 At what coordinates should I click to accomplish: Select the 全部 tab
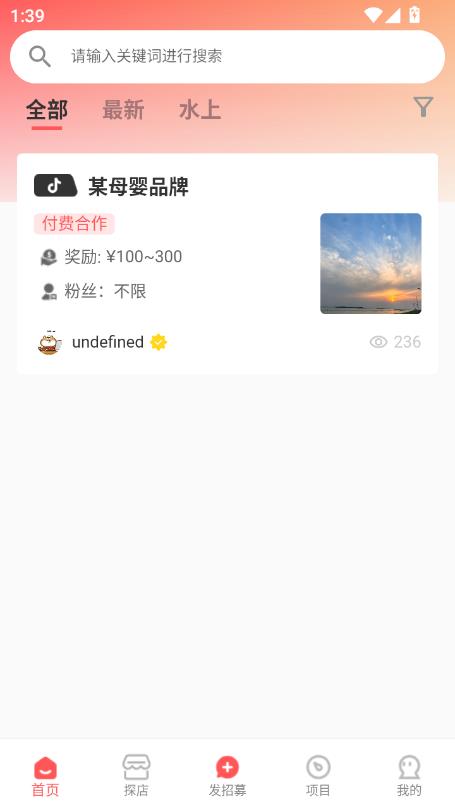click(x=47, y=110)
